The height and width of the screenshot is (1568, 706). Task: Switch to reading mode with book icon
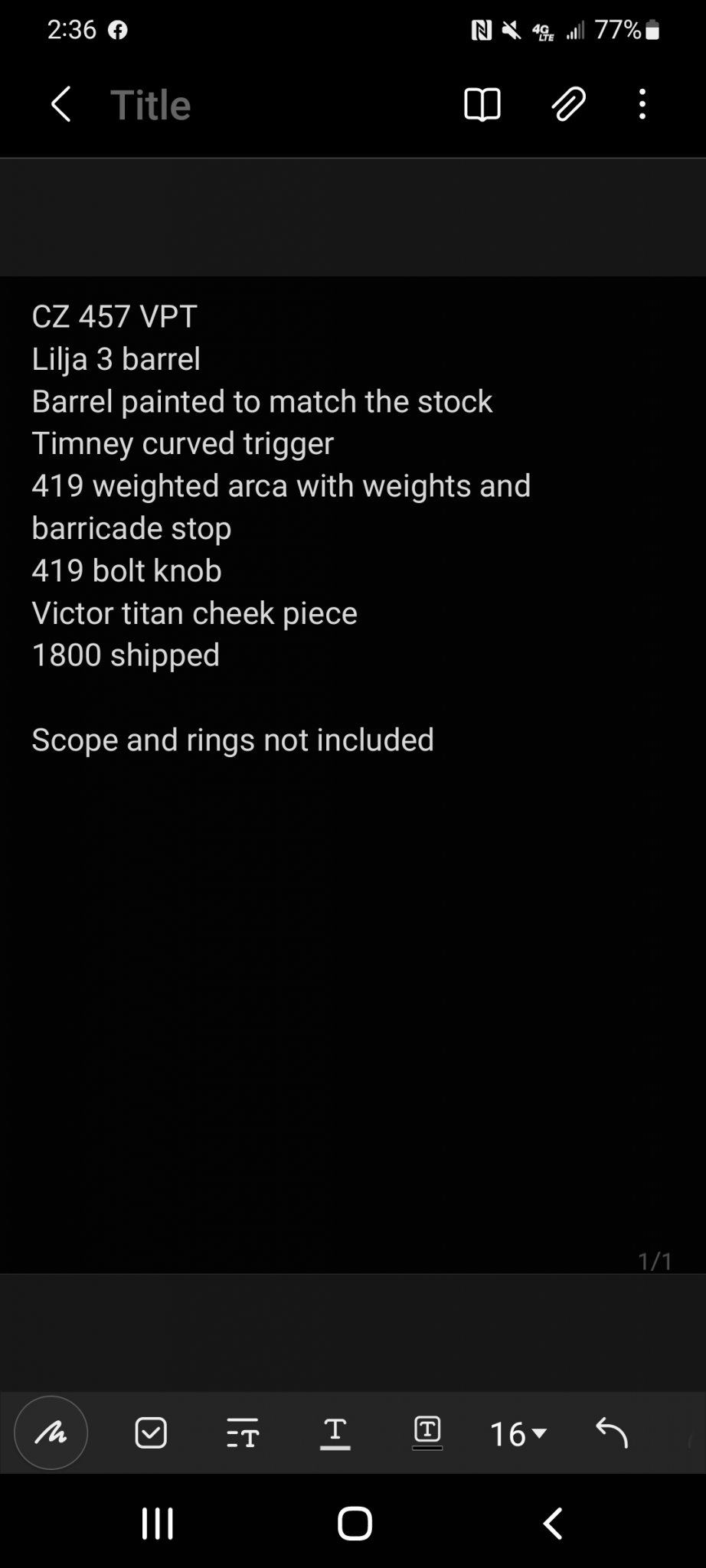point(482,104)
